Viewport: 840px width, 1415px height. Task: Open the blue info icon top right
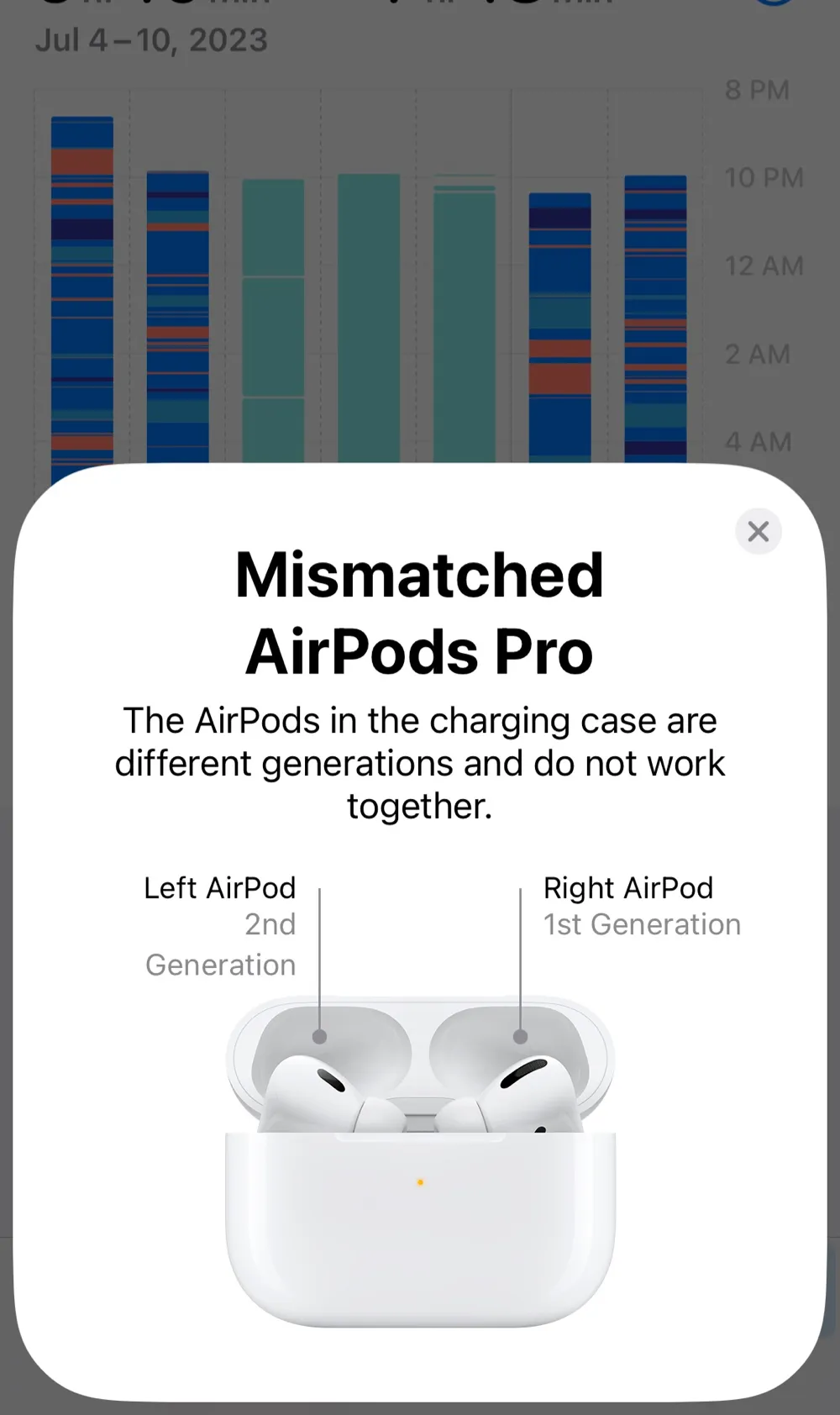[773, 4]
